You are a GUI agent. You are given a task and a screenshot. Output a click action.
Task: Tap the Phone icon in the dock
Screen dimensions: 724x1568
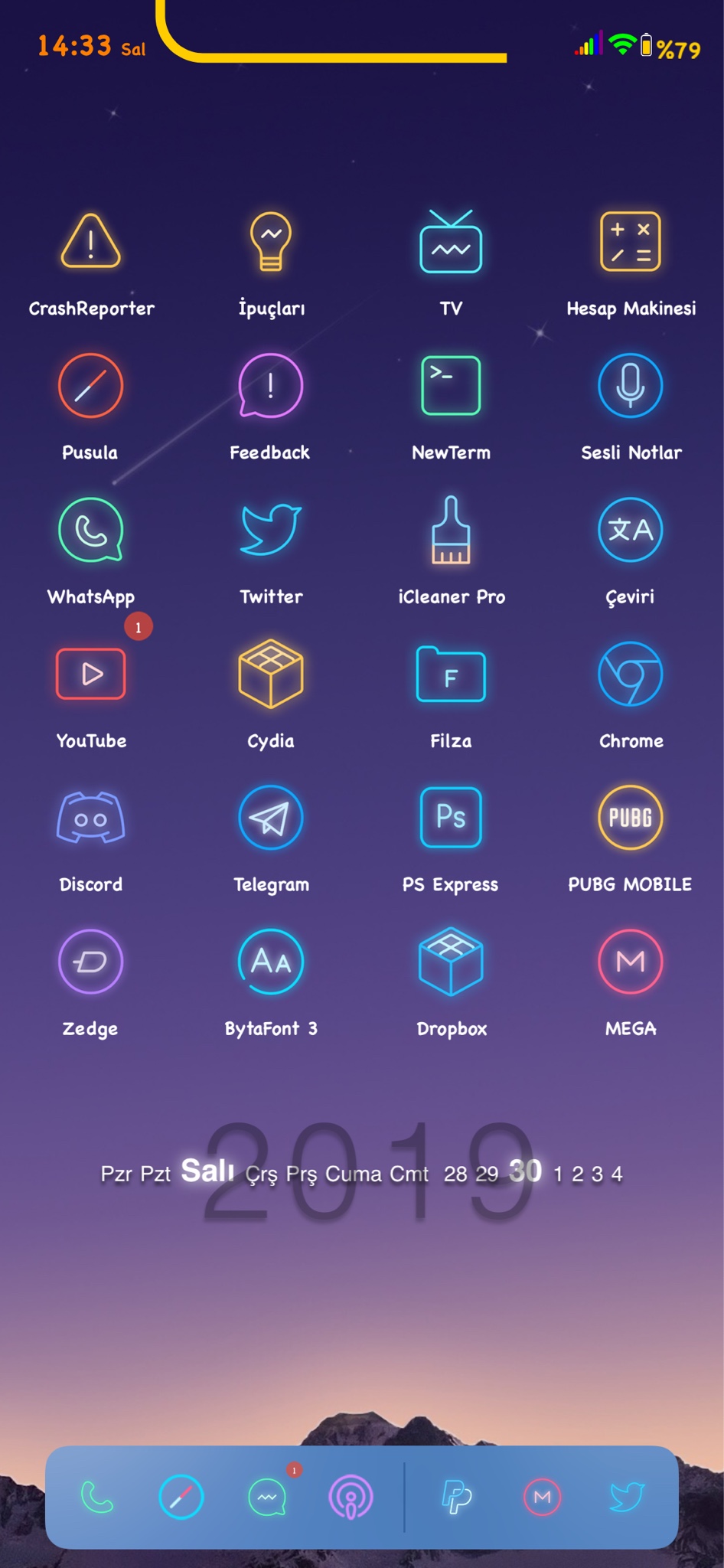tap(97, 1497)
